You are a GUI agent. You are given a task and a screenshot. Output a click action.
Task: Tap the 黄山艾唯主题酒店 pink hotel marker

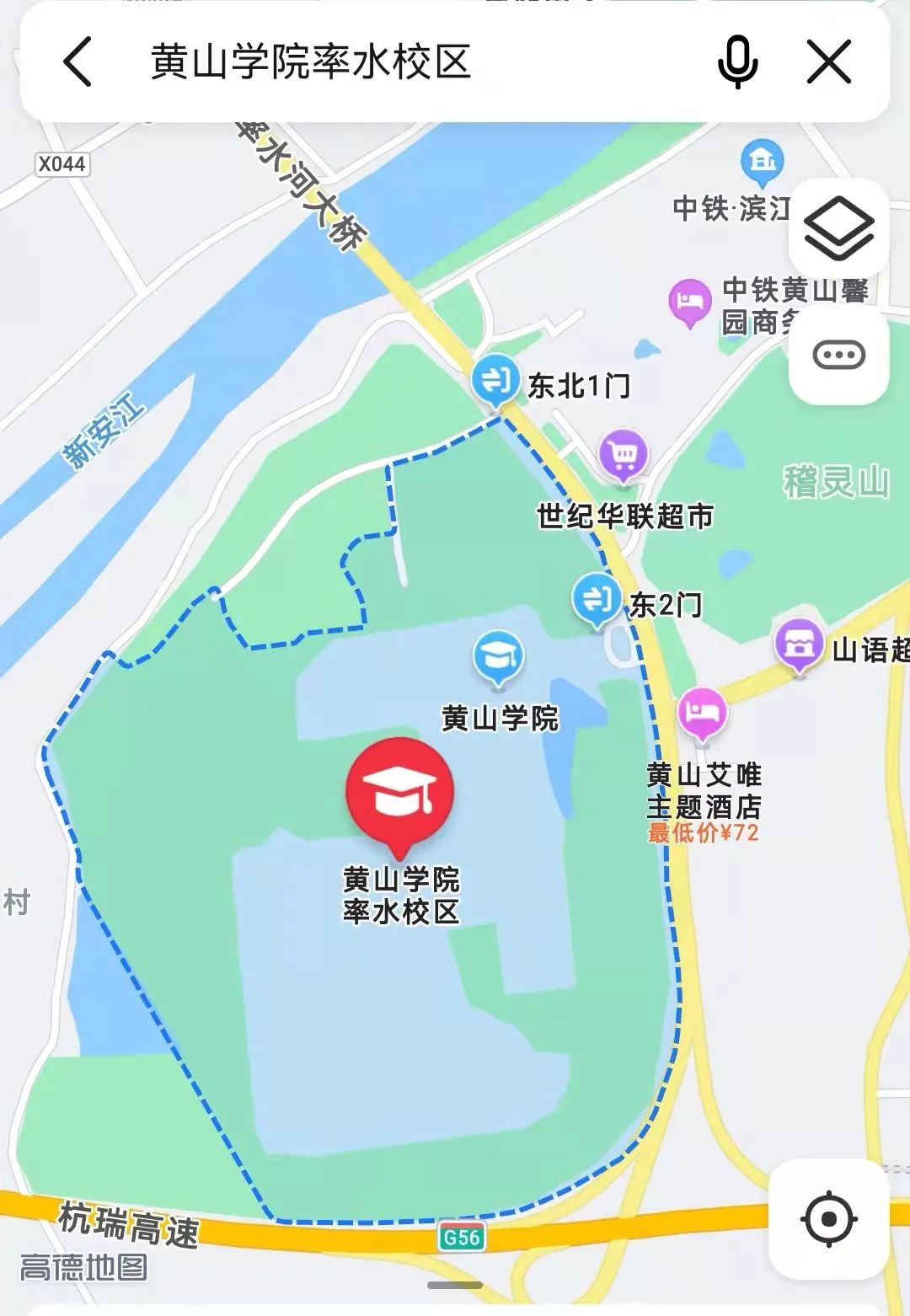700,712
